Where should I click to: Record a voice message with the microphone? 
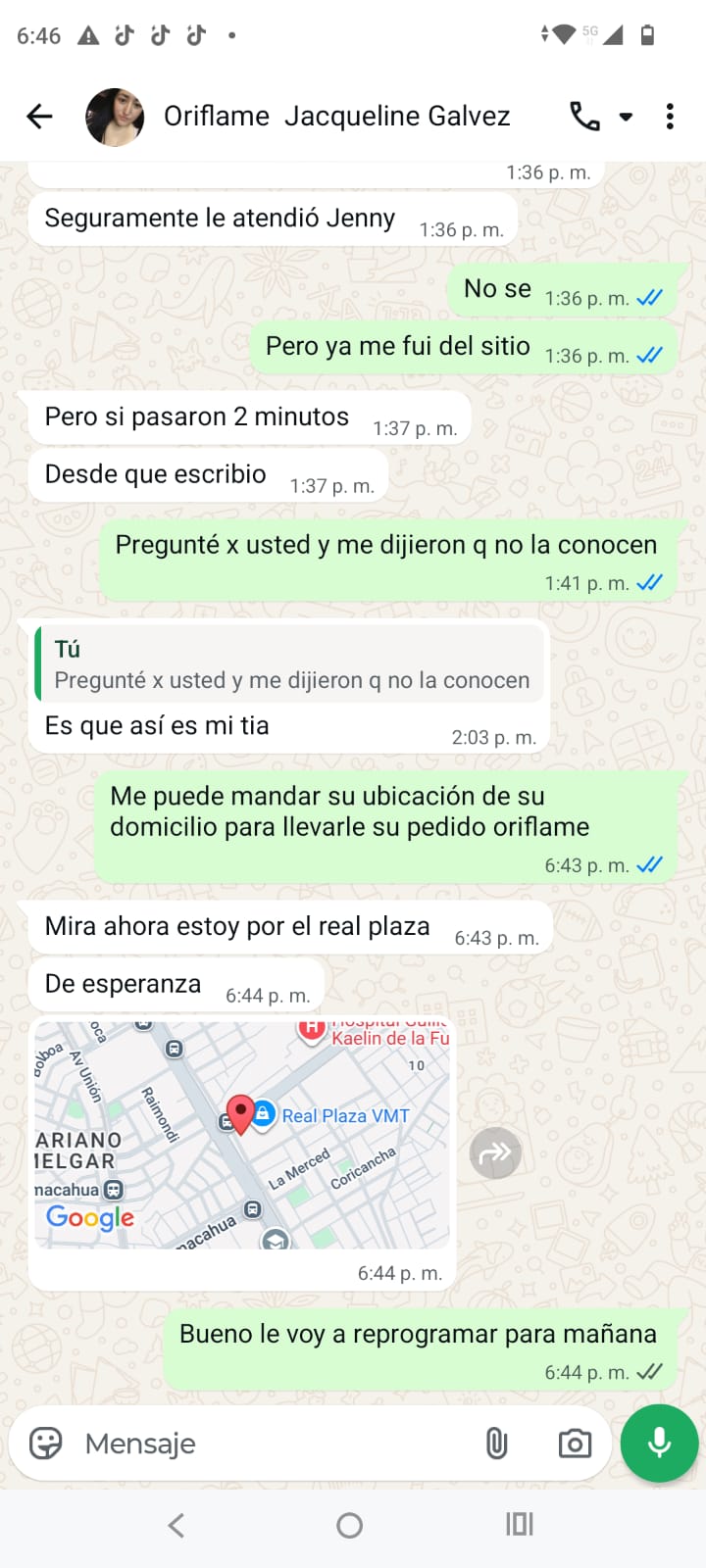point(659,1443)
